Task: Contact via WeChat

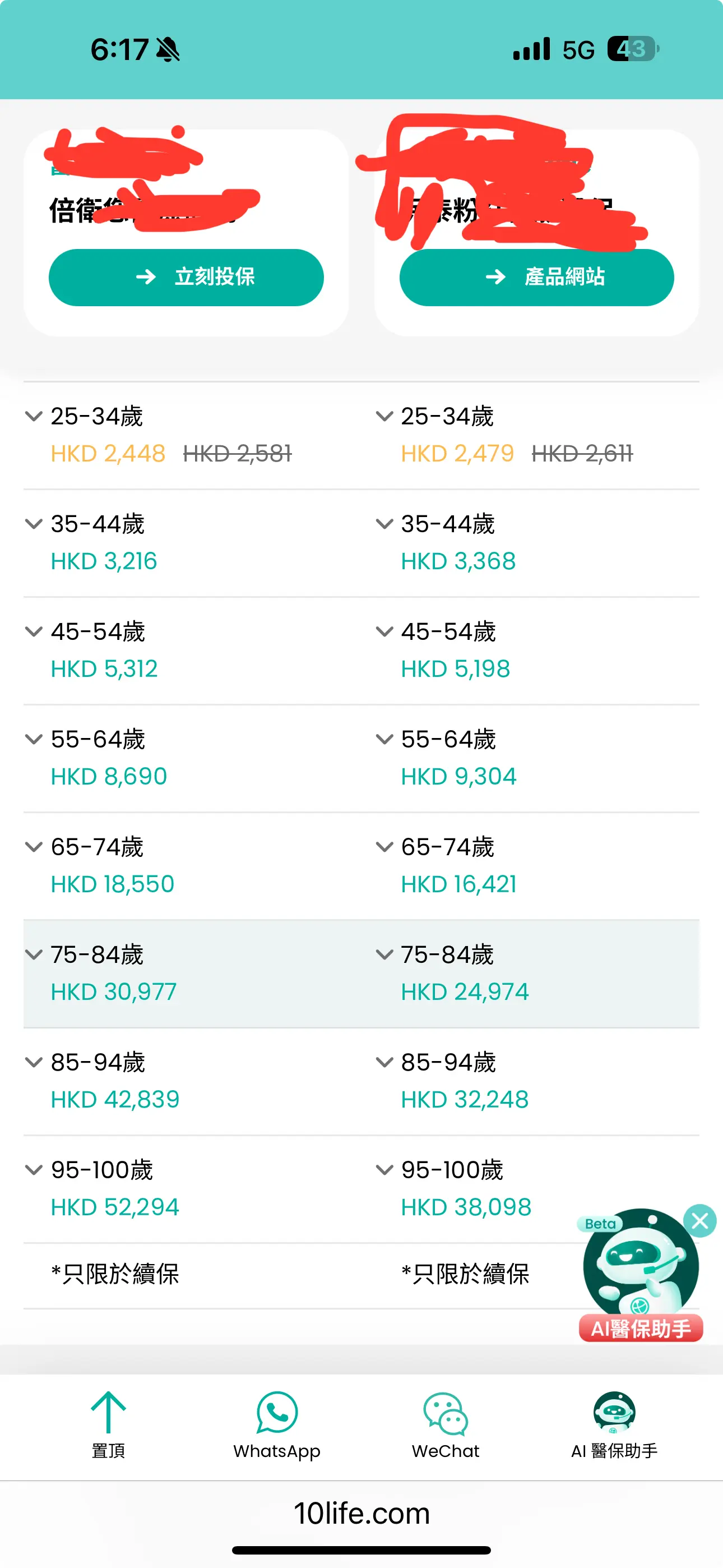Action: click(x=446, y=1425)
